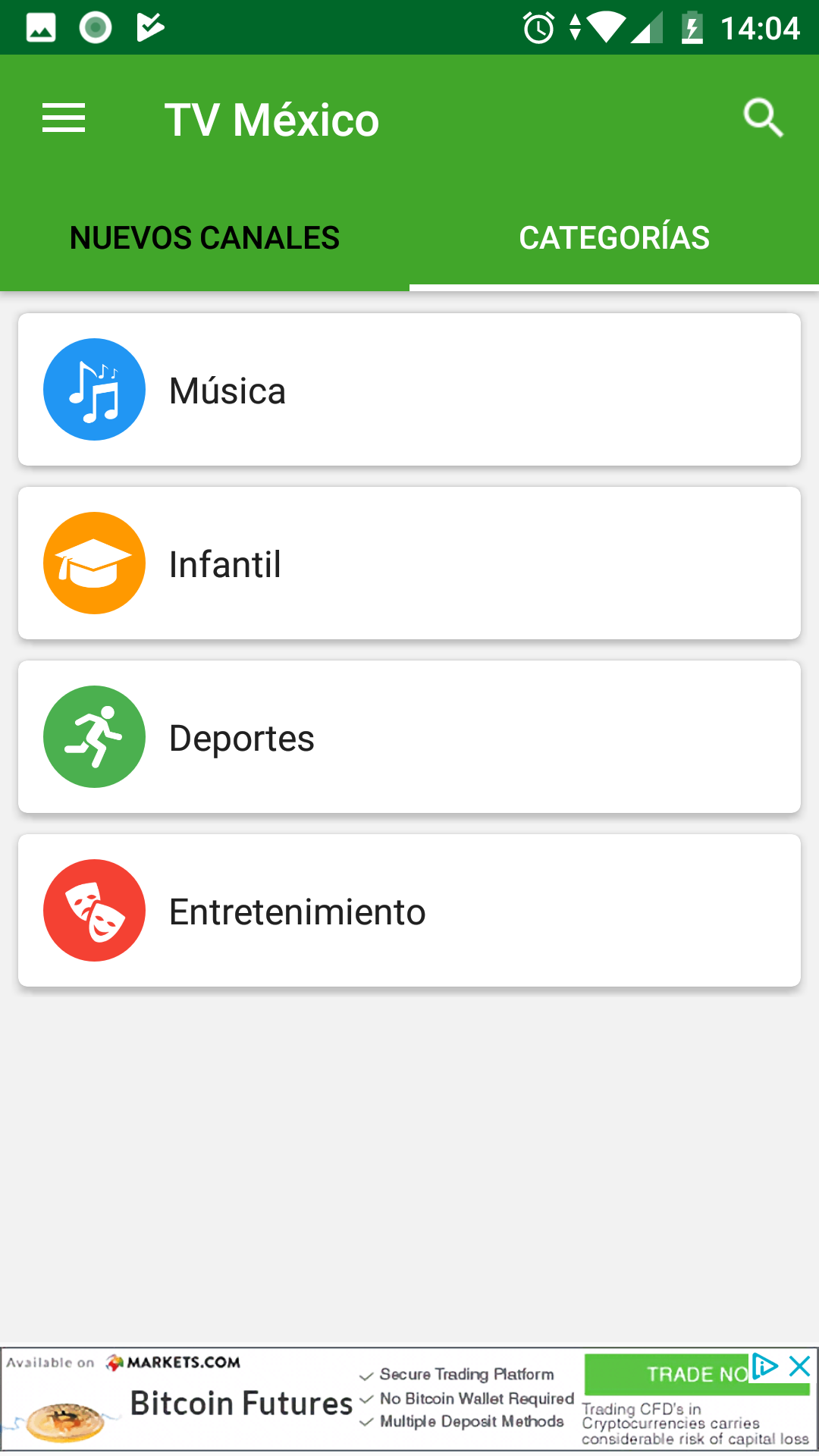This screenshot has height=1456, width=819.
Task: View the Deportes category
Action: click(x=409, y=737)
